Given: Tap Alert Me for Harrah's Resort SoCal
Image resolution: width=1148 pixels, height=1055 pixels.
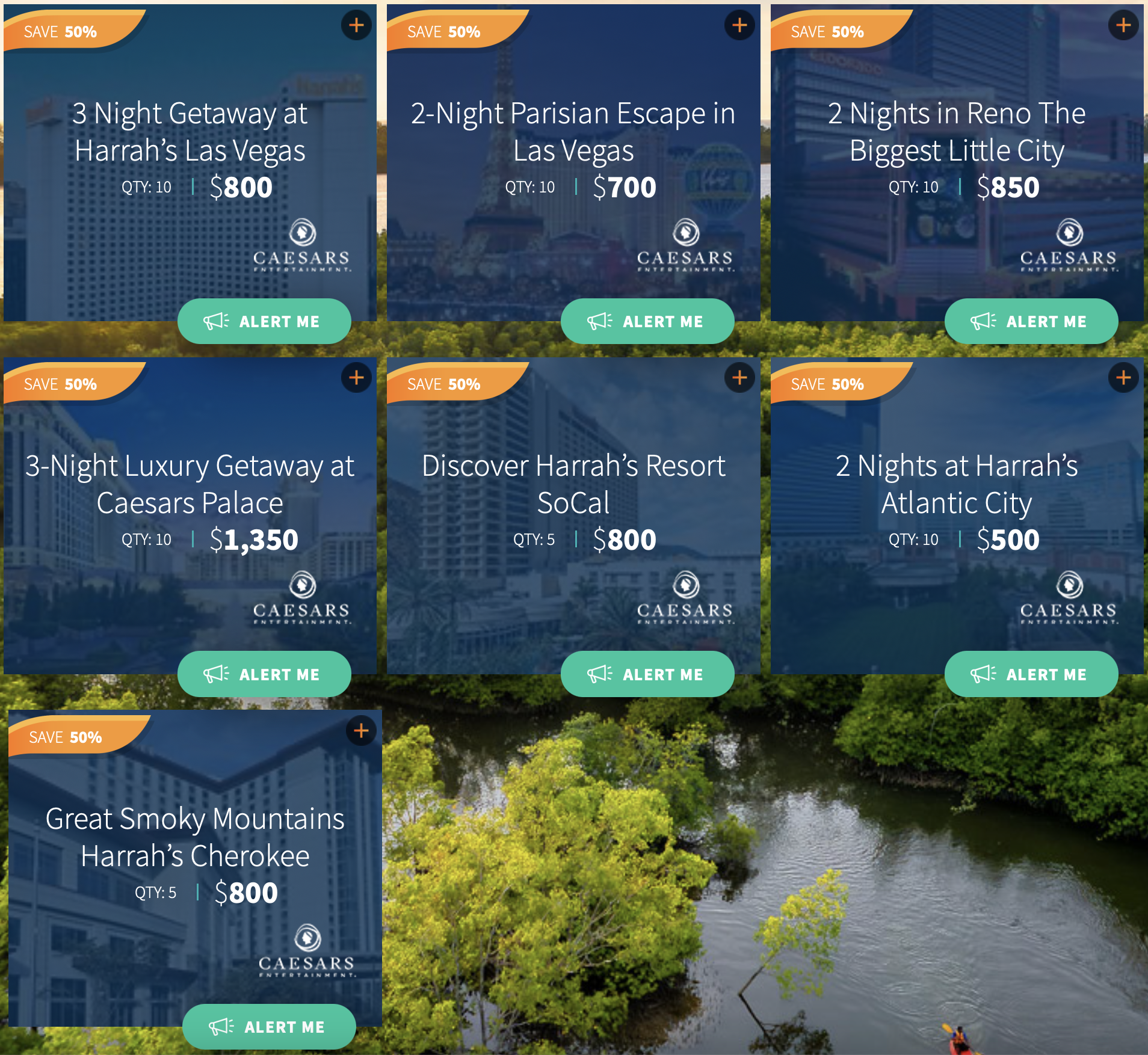Looking at the screenshot, I should 647,674.
